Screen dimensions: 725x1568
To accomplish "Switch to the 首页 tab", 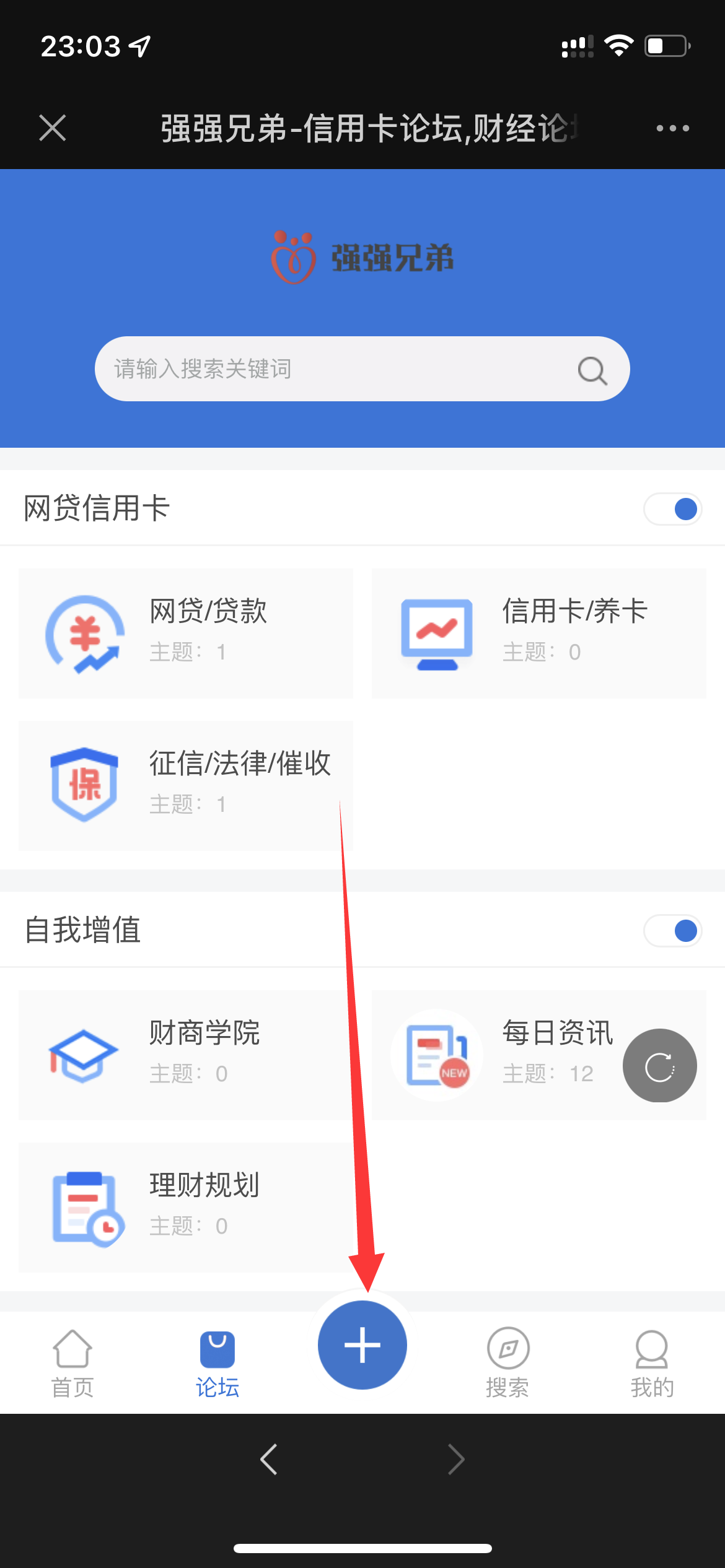I will coord(72,1362).
